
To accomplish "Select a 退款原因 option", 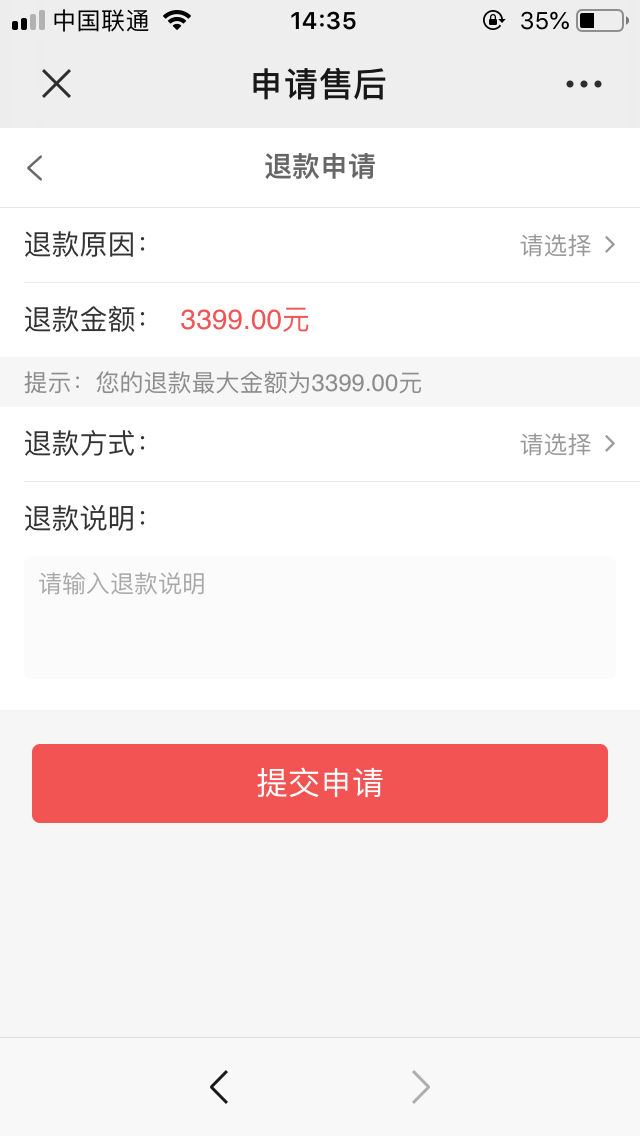I will point(566,245).
